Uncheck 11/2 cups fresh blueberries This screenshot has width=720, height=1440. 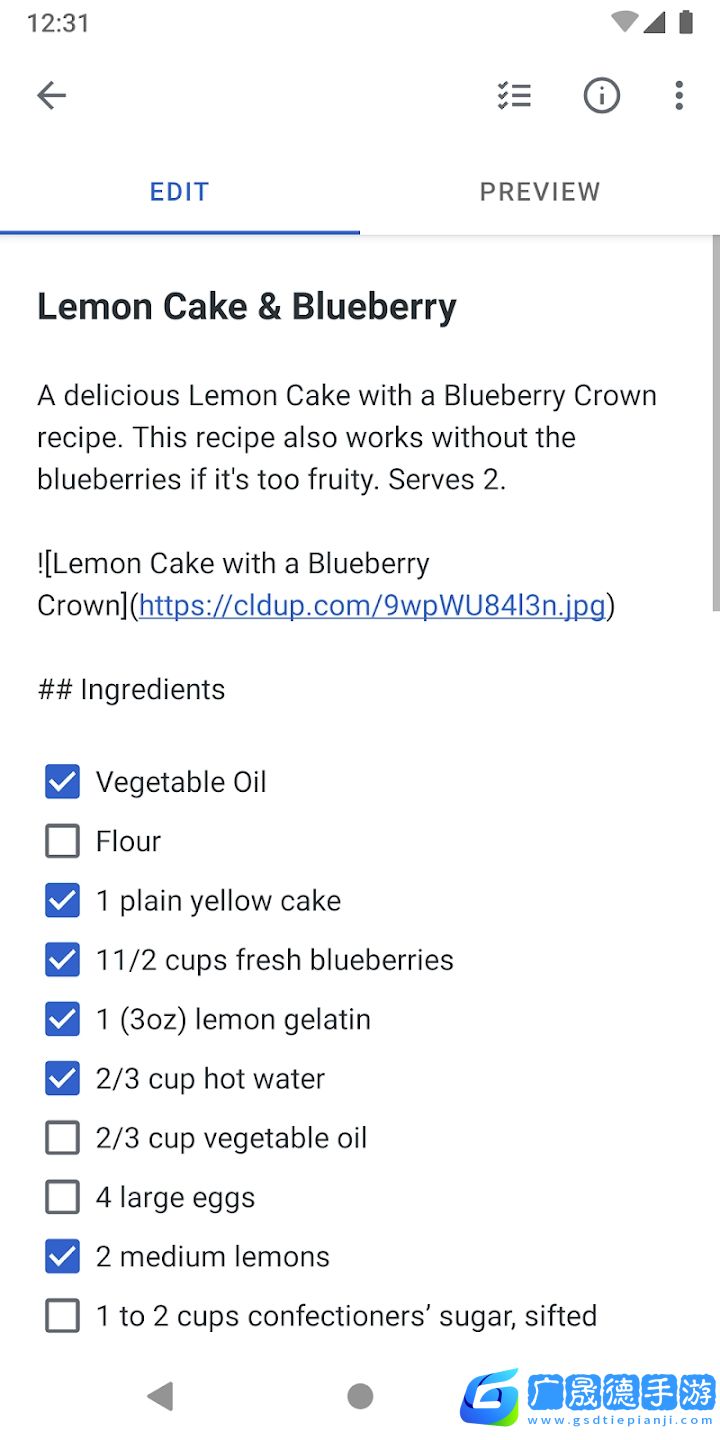[x=62, y=960]
